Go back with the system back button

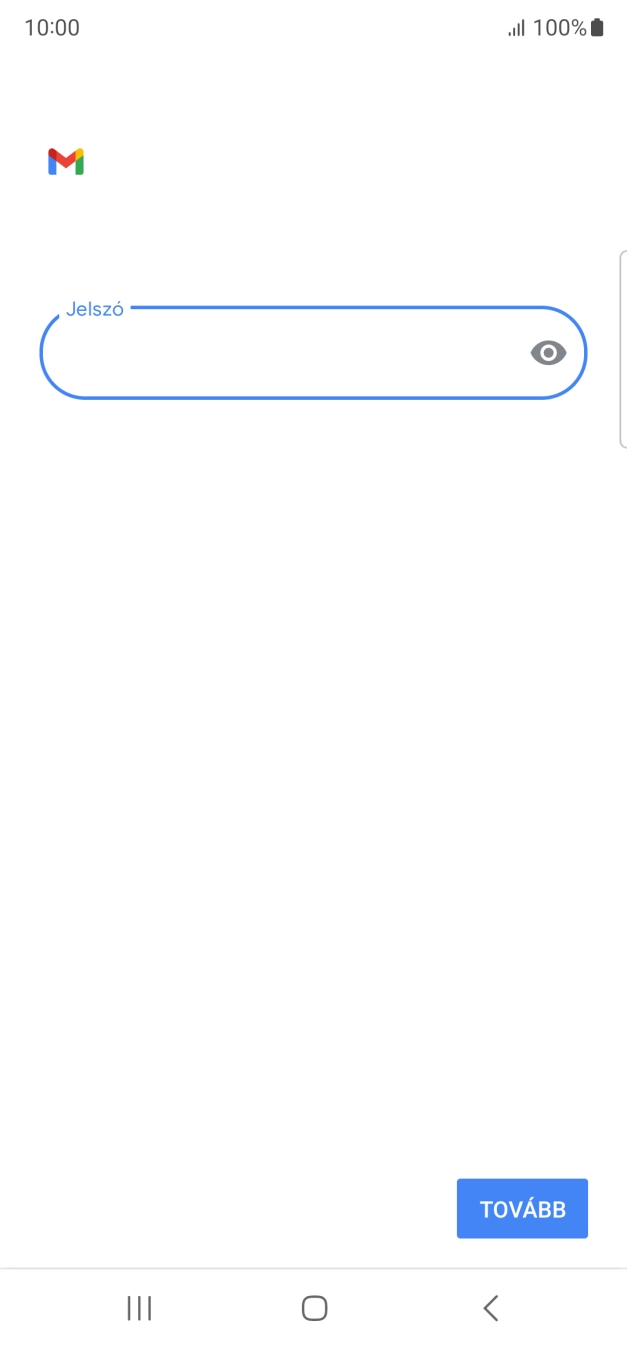pos(490,1308)
